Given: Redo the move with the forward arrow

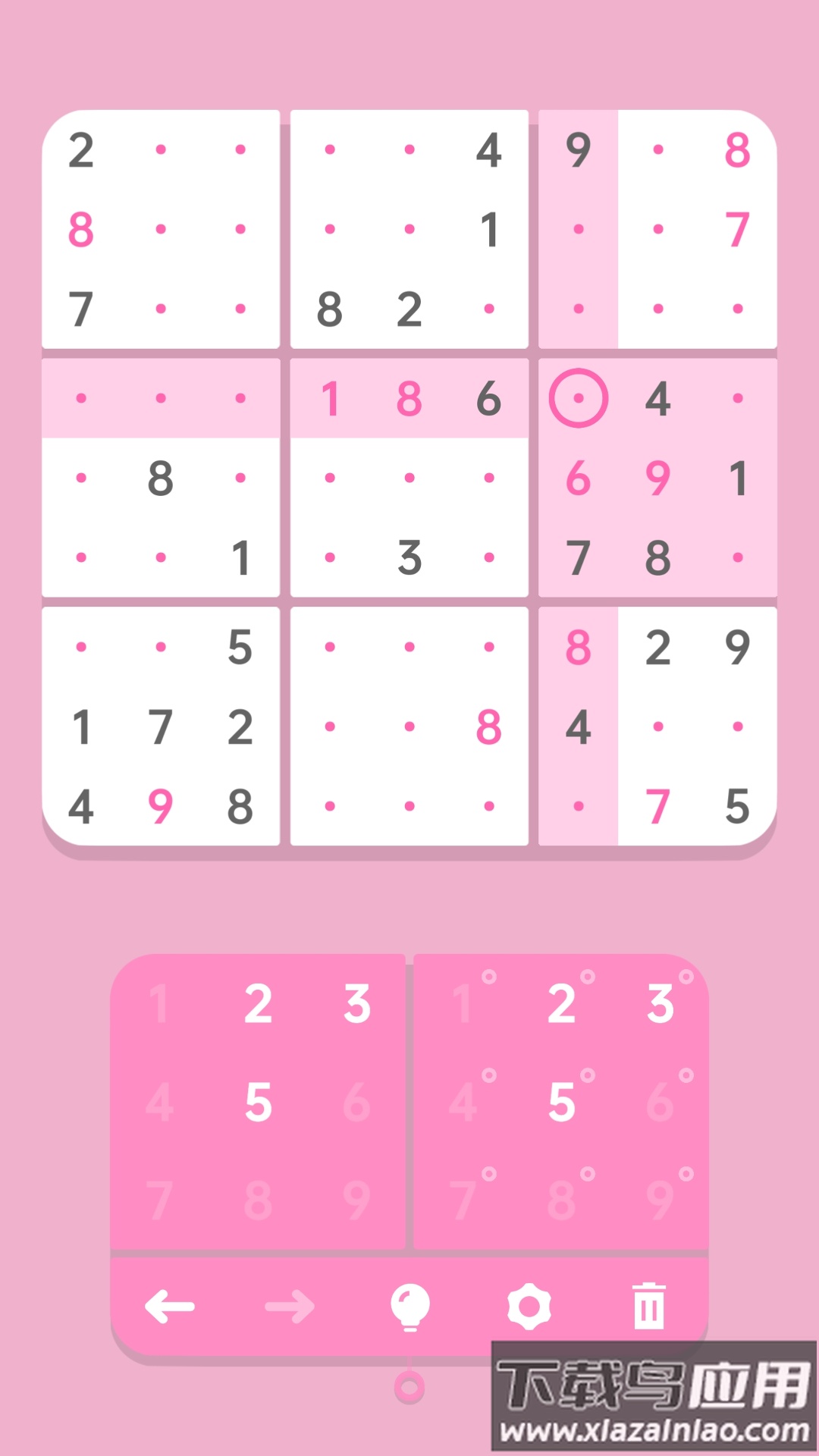Looking at the screenshot, I should [290, 1306].
